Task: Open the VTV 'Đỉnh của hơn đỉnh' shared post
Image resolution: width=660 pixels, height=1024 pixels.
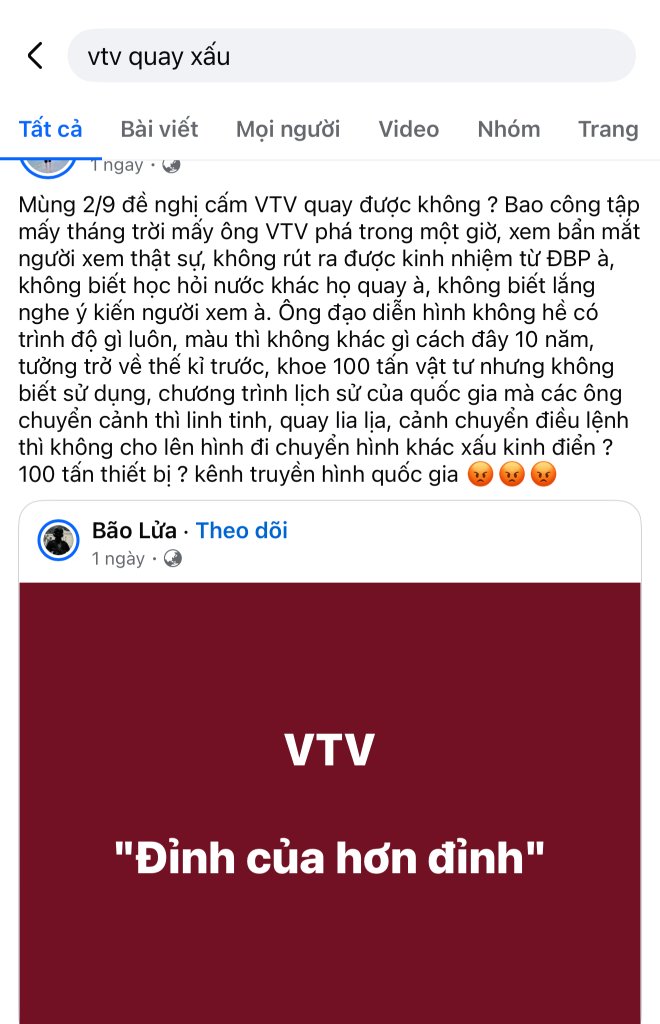Action: (330, 800)
